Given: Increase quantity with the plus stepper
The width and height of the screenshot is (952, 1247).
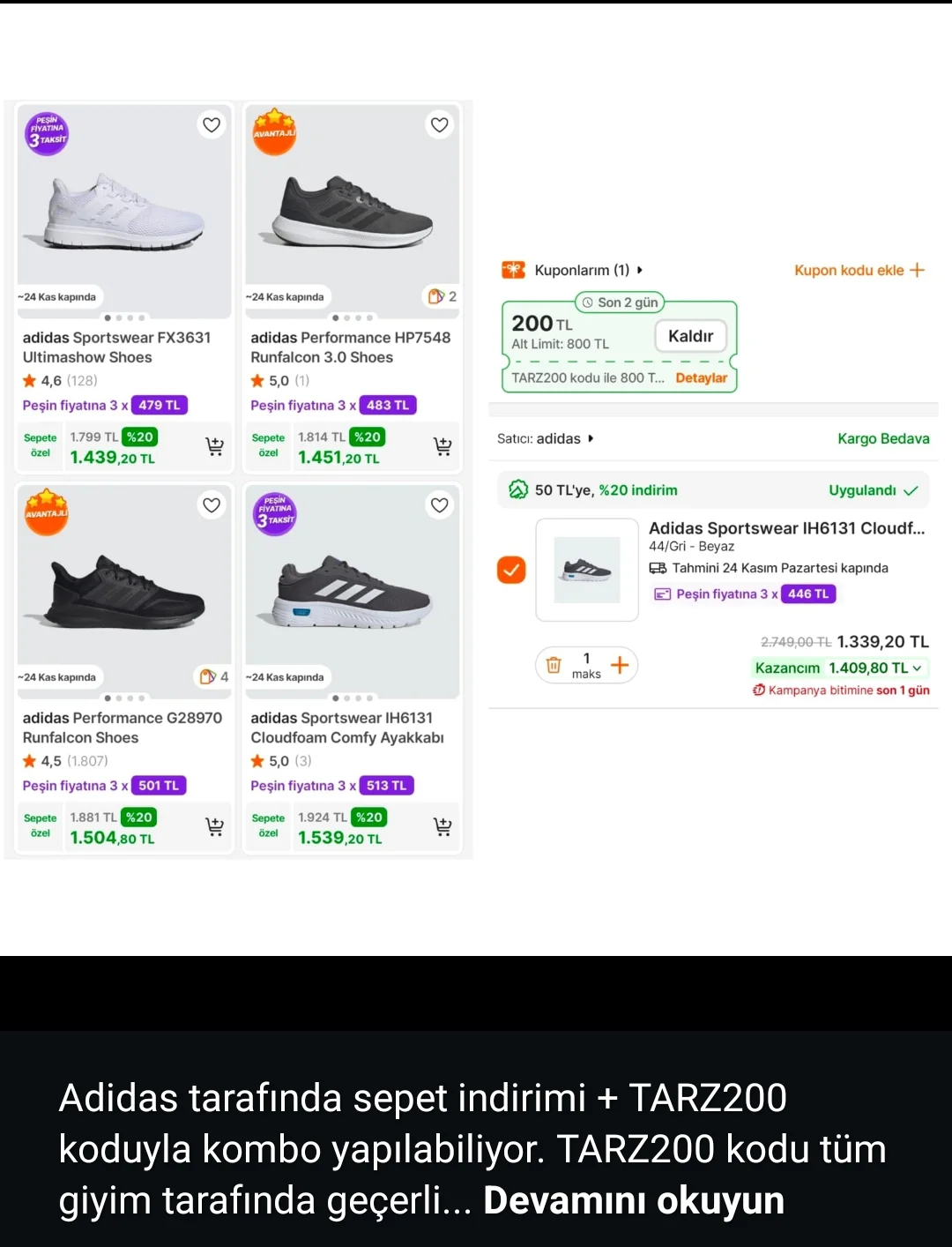Looking at the screenshot, I should [x=619, y=664].
